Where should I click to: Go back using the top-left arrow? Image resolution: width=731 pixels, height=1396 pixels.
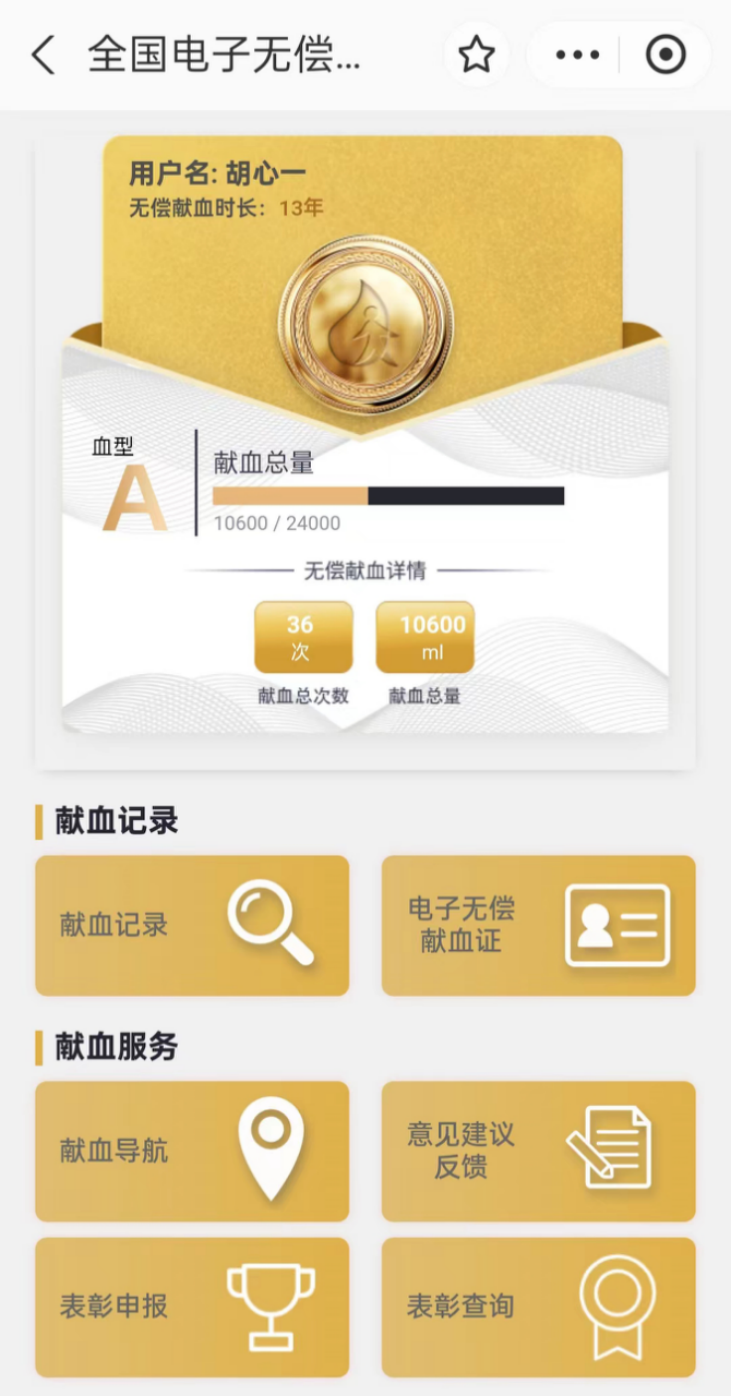click(x=43, y=55)
